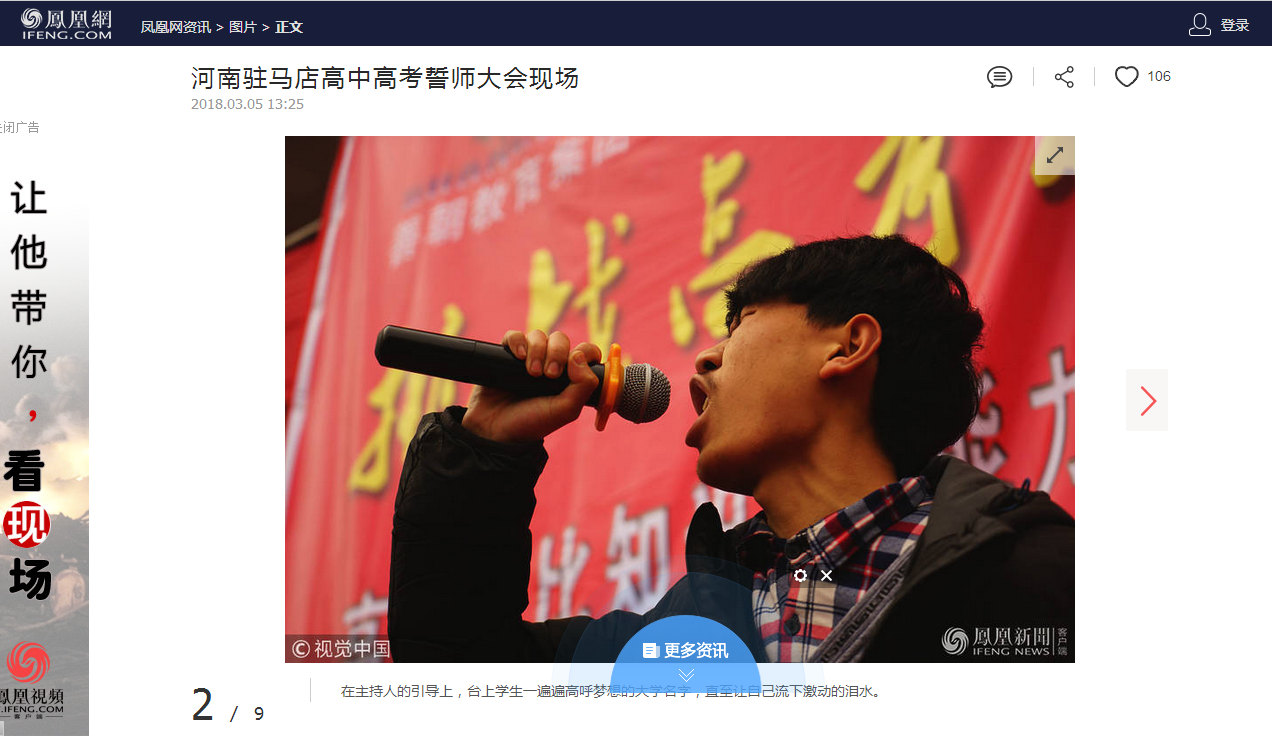Open the overlay settings gear
This screenshot has height=736, width=1272.
tap(800, 575)
